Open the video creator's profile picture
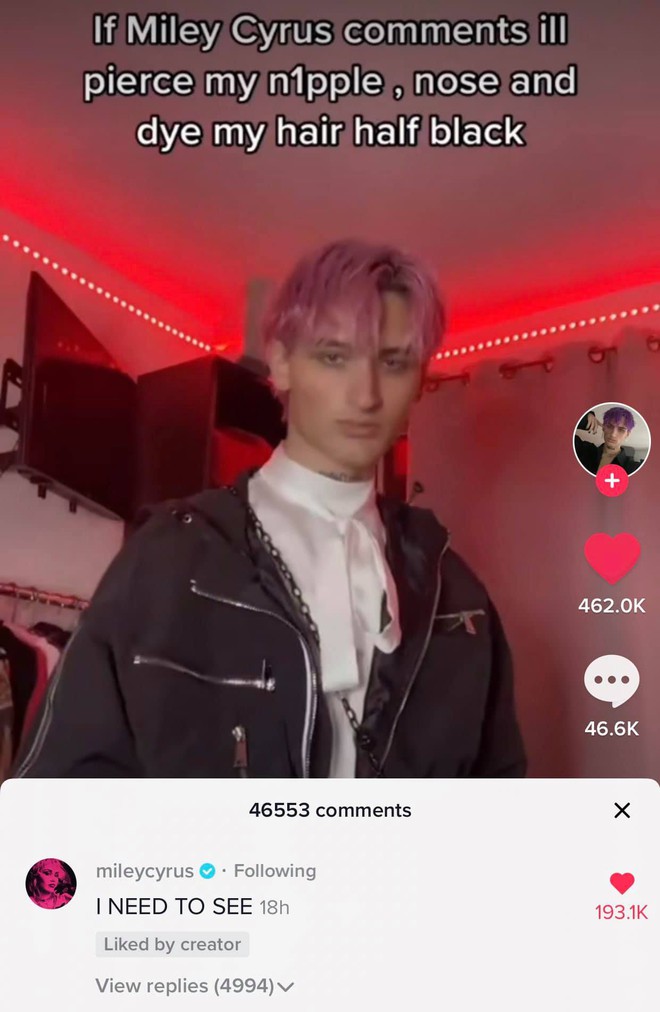The image size is (660, 1012). 611,438
